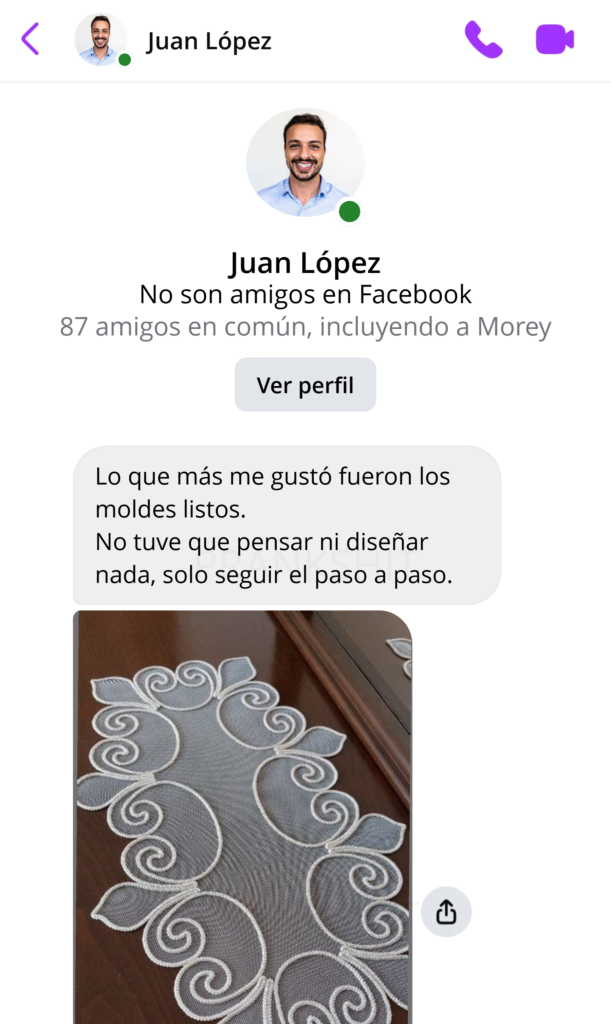The image size is (611, 1024).
Task: Start a video call with Juan López
Action: tap(554, 40)
